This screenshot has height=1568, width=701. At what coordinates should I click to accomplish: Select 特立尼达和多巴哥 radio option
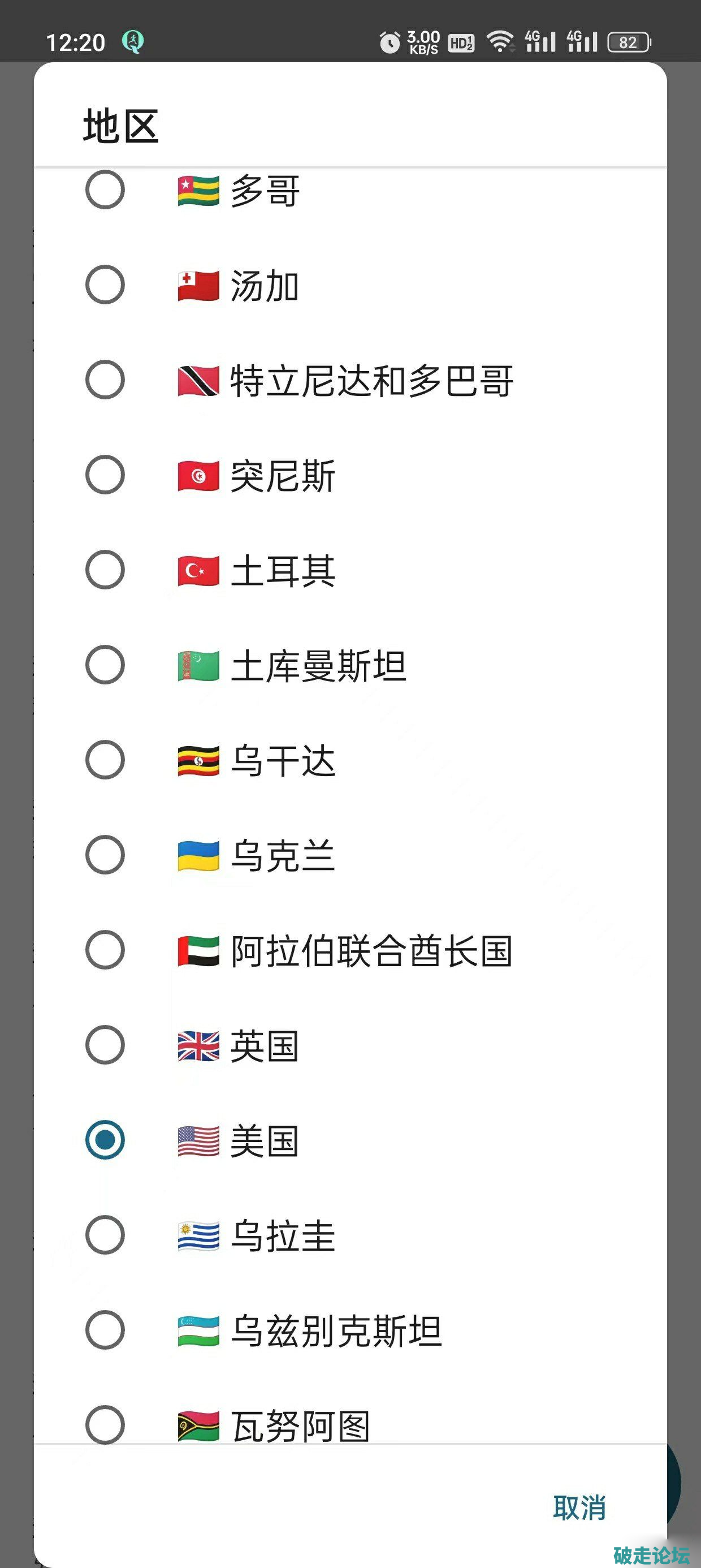click(x=105, y=380)
